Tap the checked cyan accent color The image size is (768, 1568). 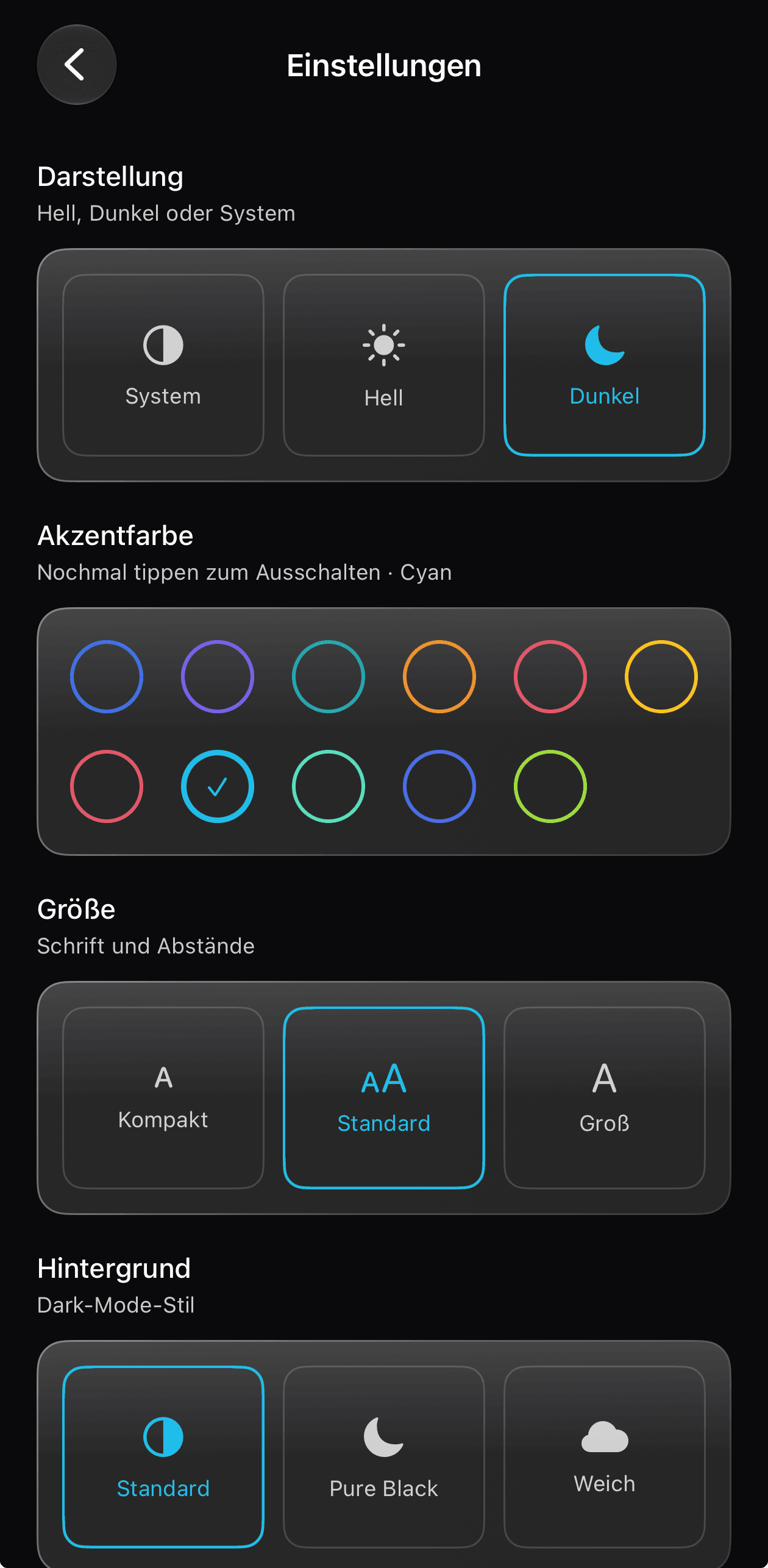(218, 786)
